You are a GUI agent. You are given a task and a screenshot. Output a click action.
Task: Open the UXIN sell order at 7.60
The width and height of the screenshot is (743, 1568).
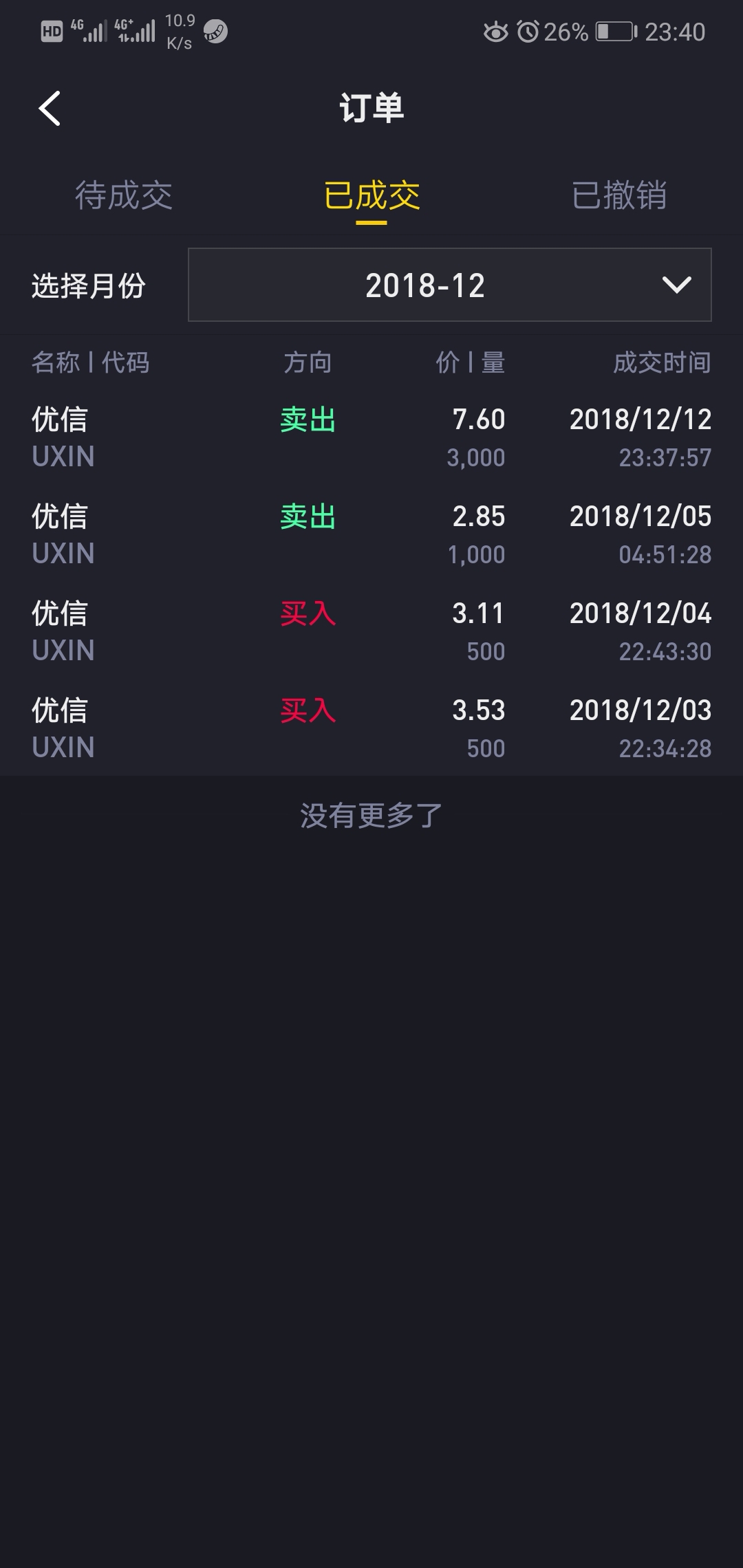371,437
